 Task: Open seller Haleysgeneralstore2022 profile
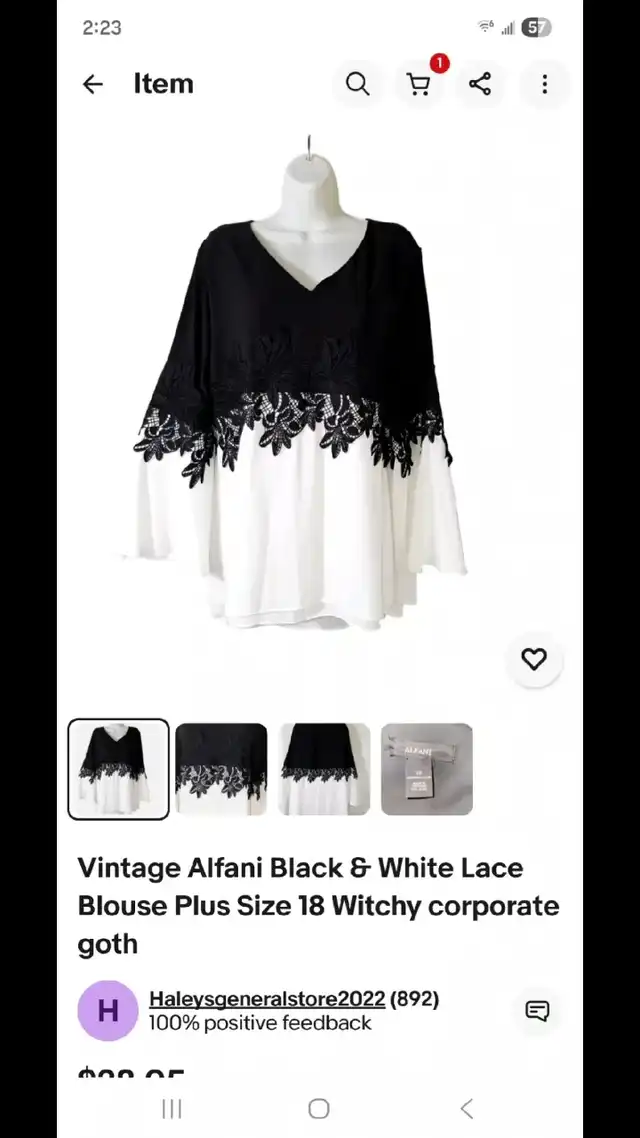266,998
